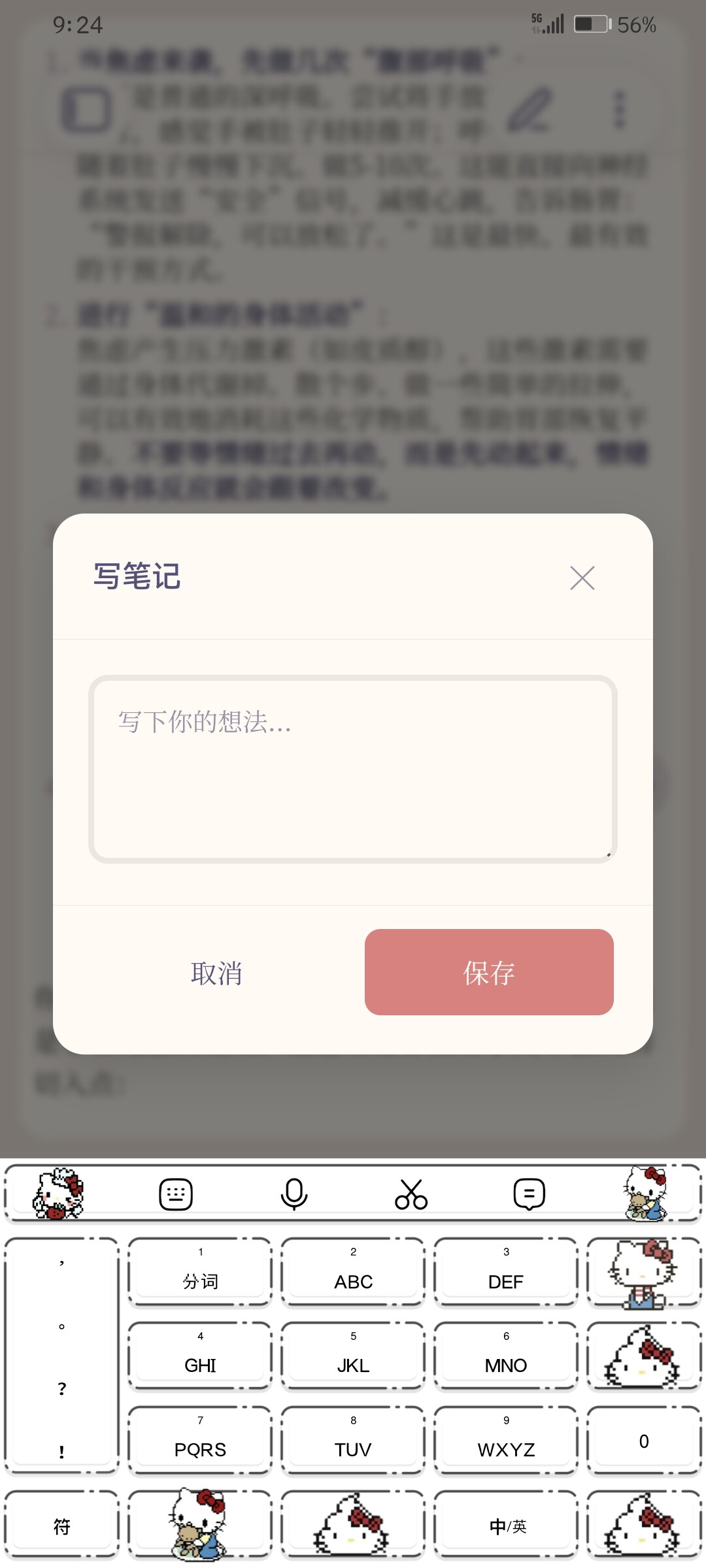
Task: Open the keyboard layout switcher icon
Action: click(x=176, y=1194)
